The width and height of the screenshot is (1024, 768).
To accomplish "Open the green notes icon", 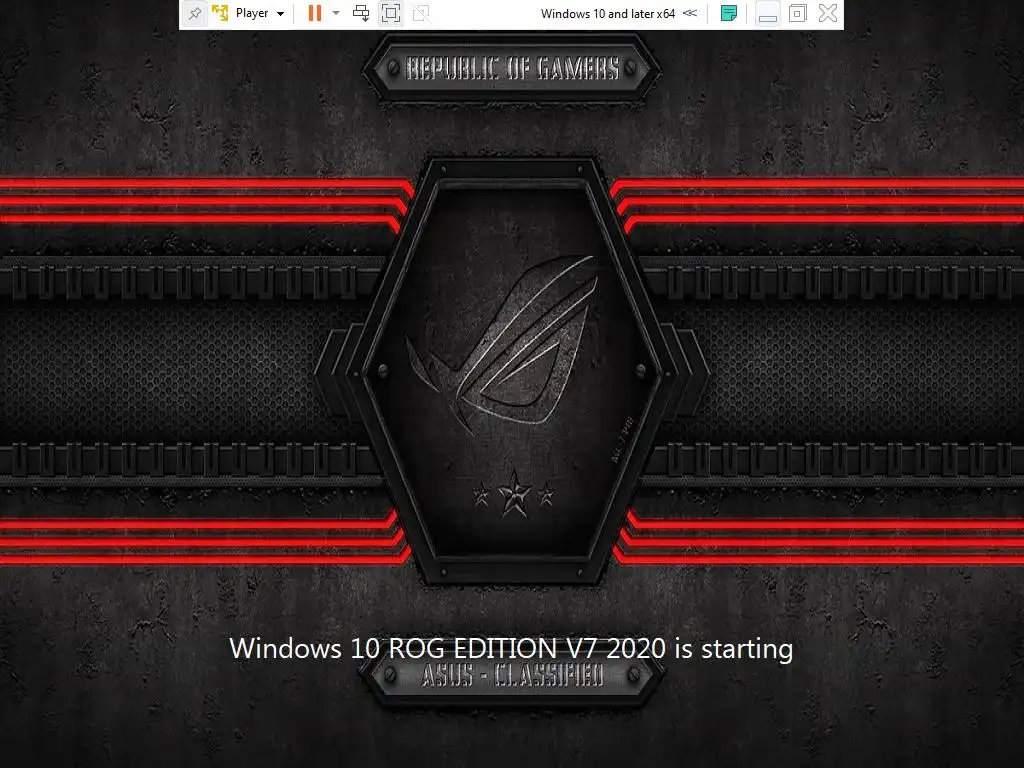I will click(729, 14).
